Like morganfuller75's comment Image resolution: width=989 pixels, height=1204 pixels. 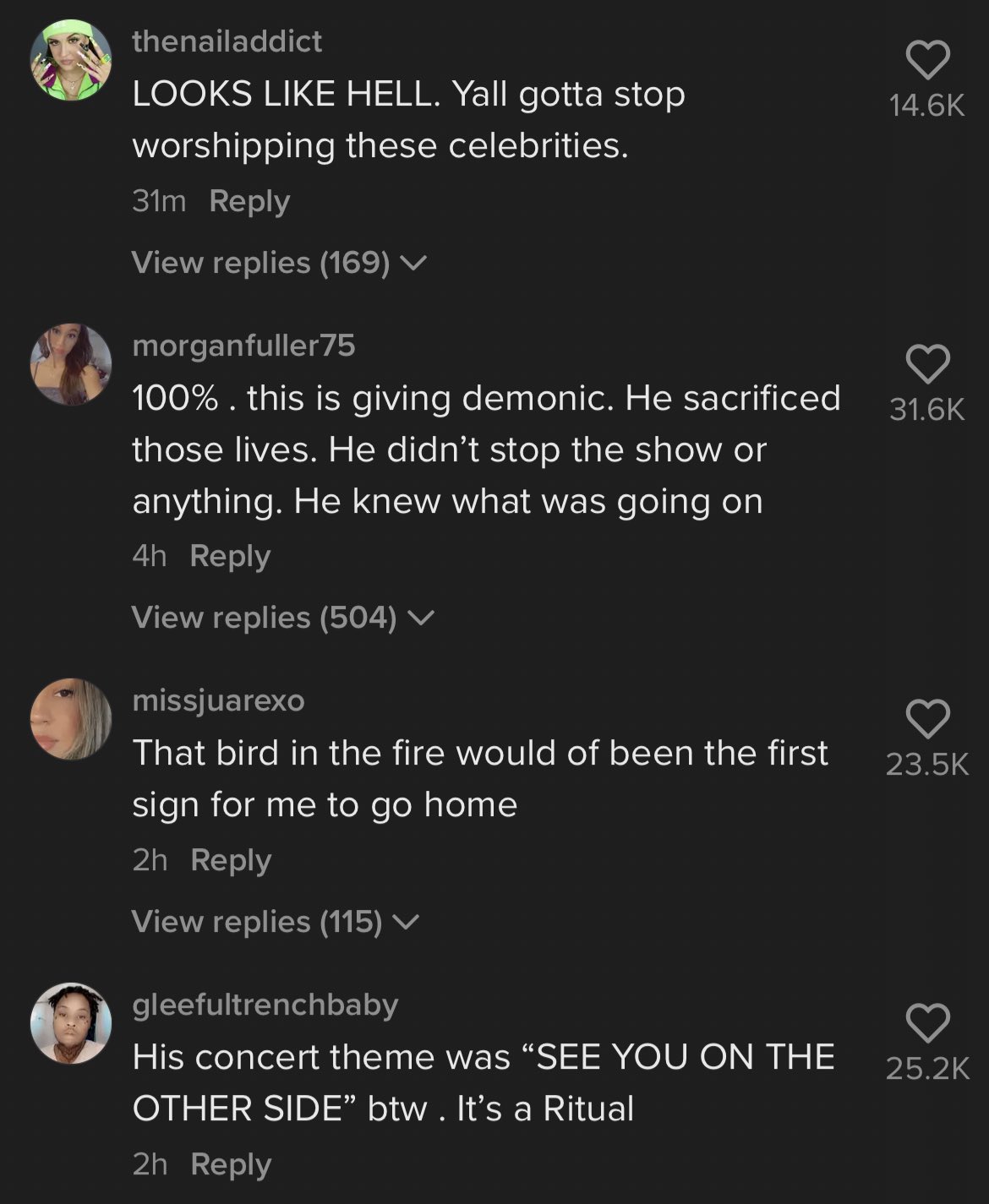(x=927, y=364)
